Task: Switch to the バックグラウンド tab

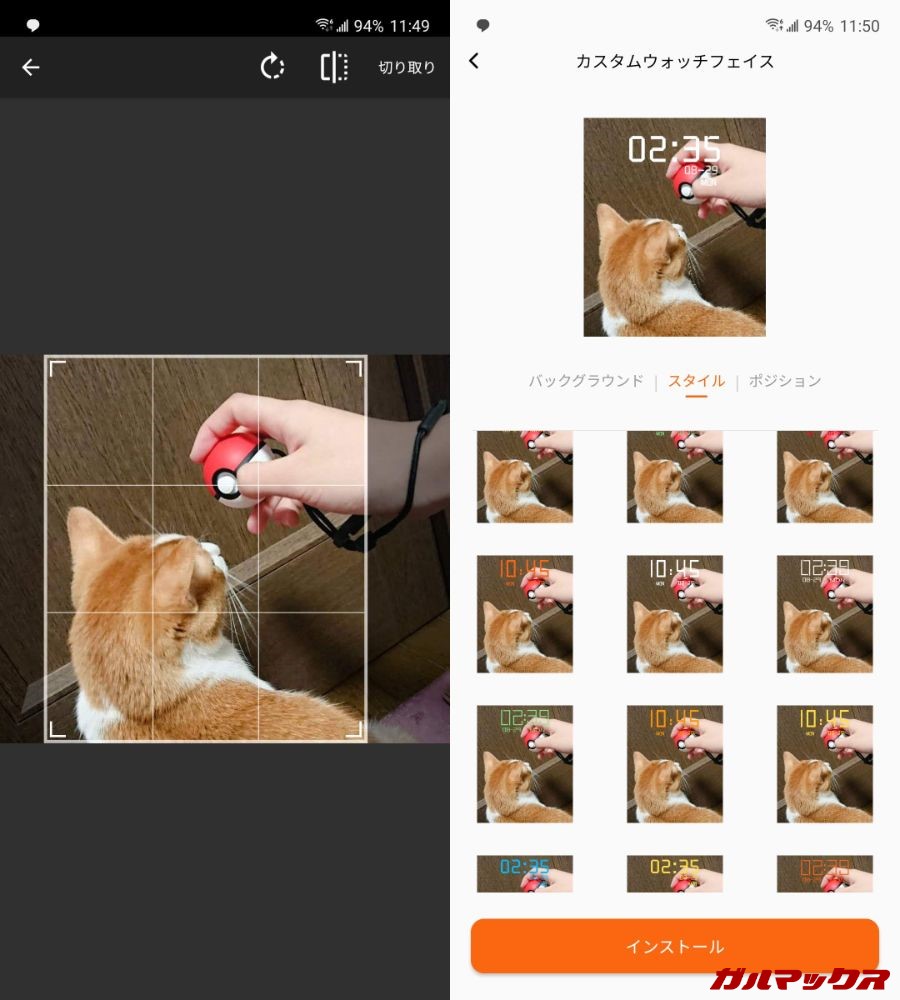Action: [586, 381]
